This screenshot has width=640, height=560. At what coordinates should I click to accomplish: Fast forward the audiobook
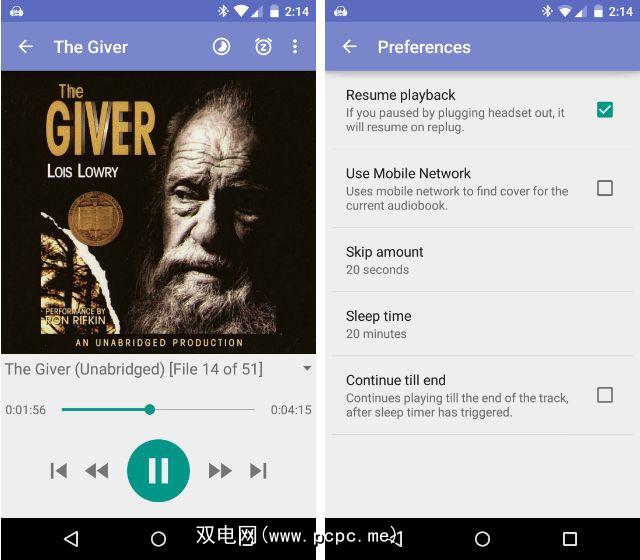pos(219,470)
